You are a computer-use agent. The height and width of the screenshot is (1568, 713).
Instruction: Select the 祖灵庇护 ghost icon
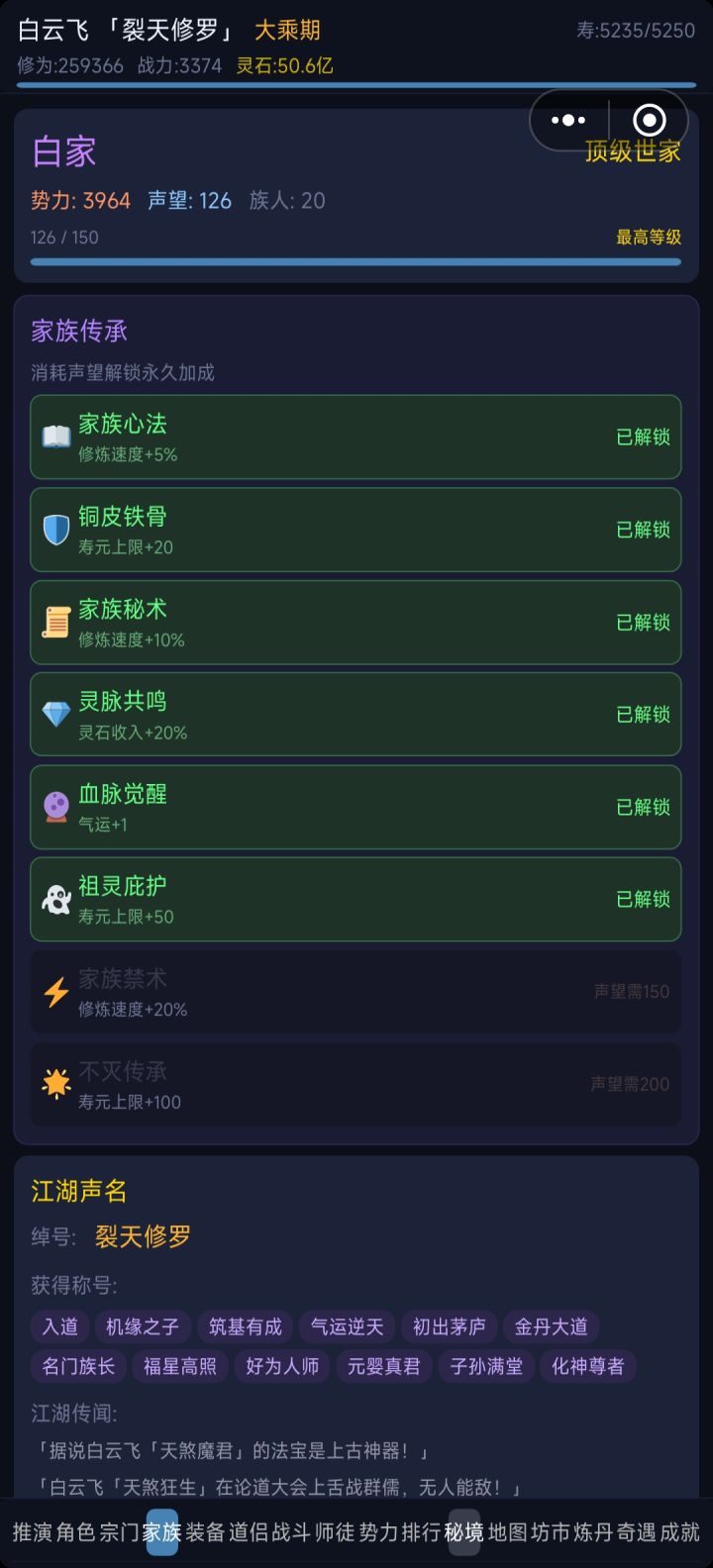coord(56,898)
